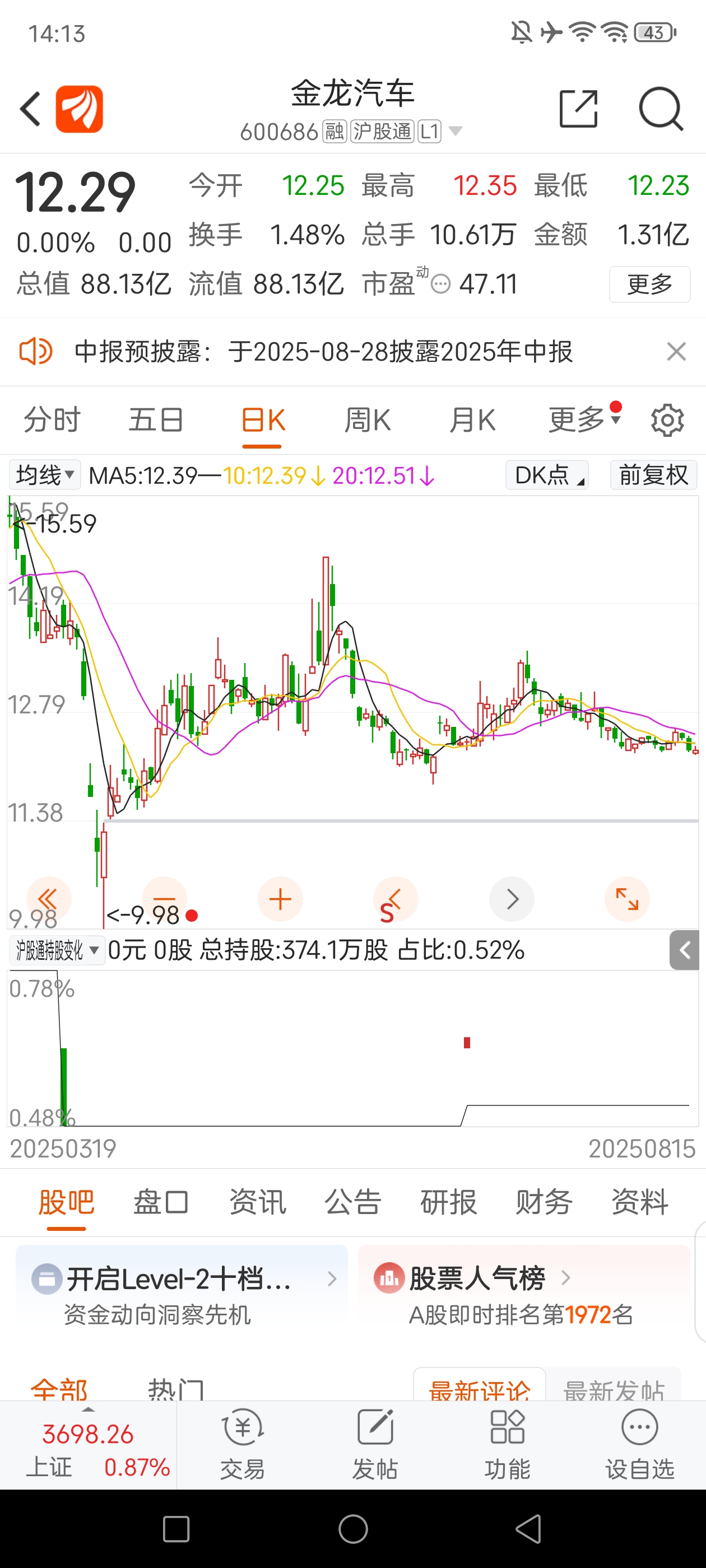Zoom in chart with plus button
The image size is (706, 1568).
[x=280, y=899]
